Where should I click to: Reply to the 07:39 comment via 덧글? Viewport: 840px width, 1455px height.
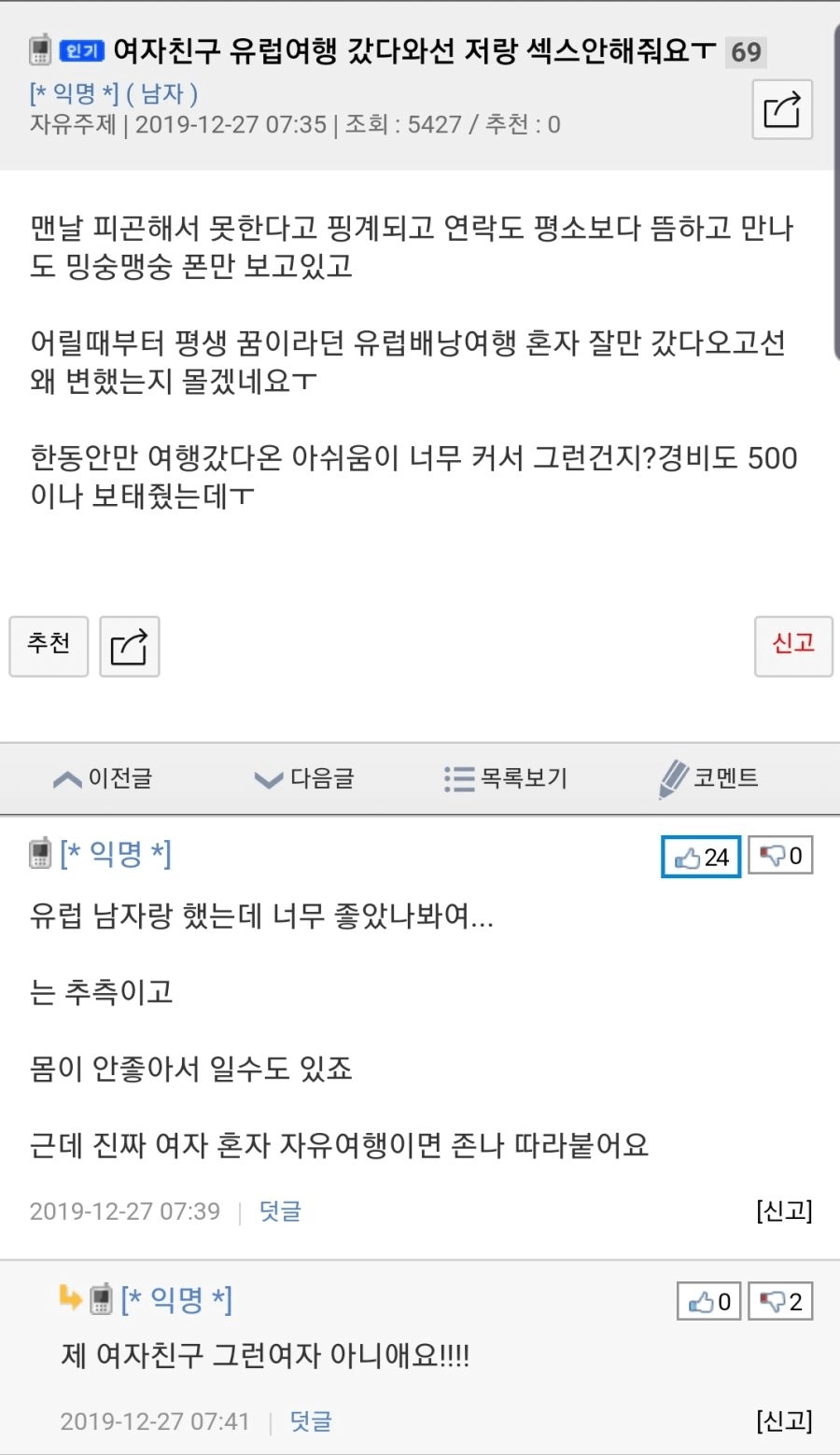pos(280,1211)
